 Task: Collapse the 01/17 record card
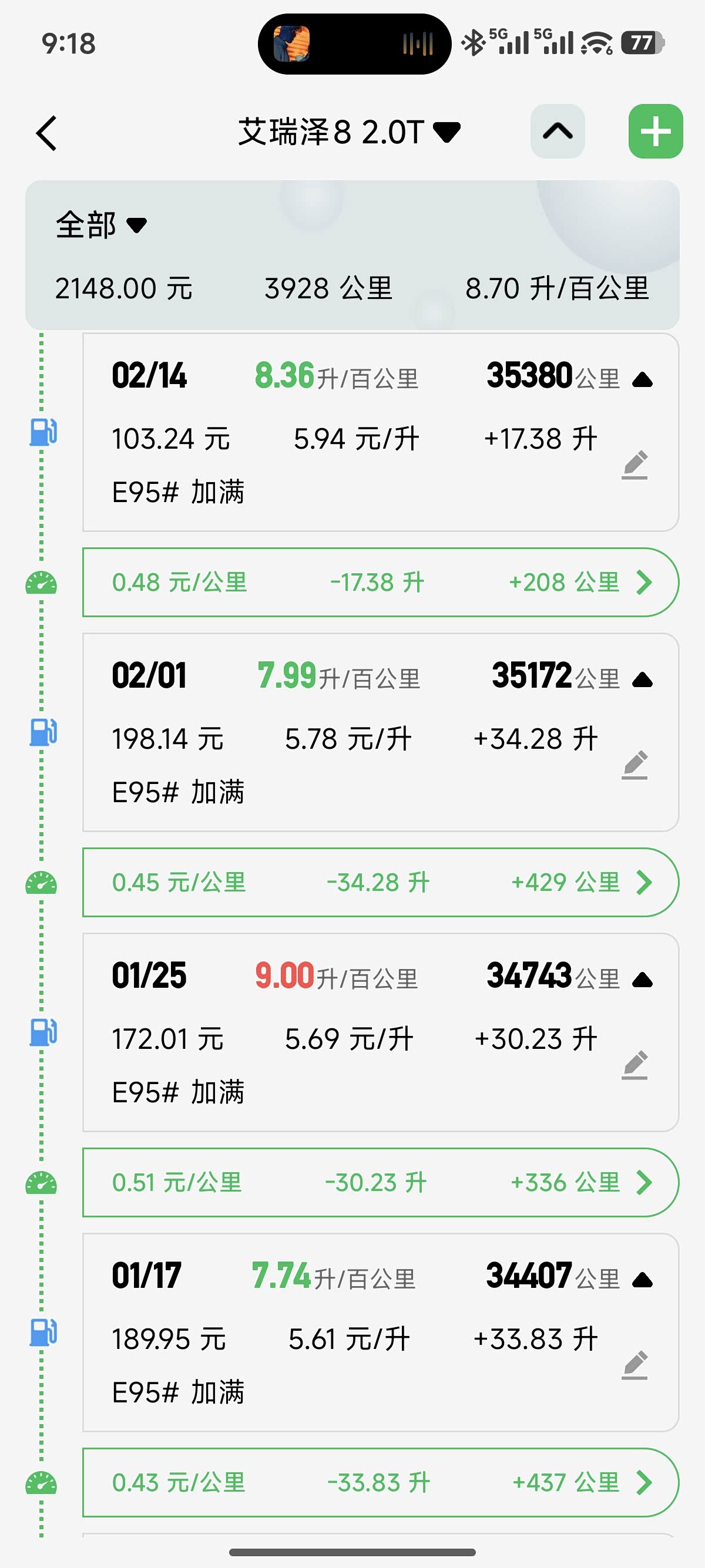click(x=642, y=1280)
